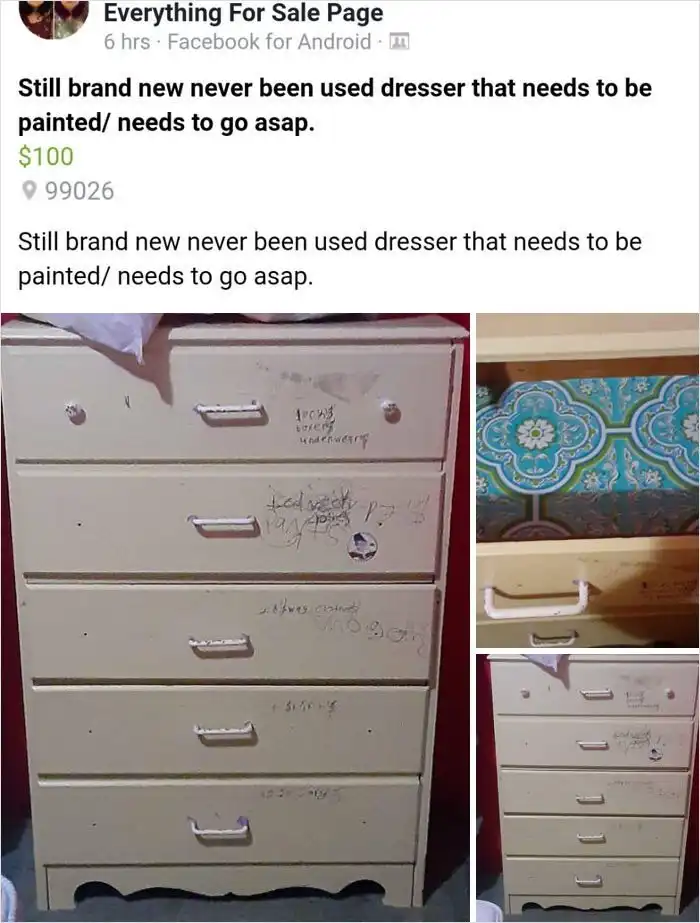The image size is (700, 923).
Task: Open the Everything For Sale Page group
Action: [x=243, y=14]
